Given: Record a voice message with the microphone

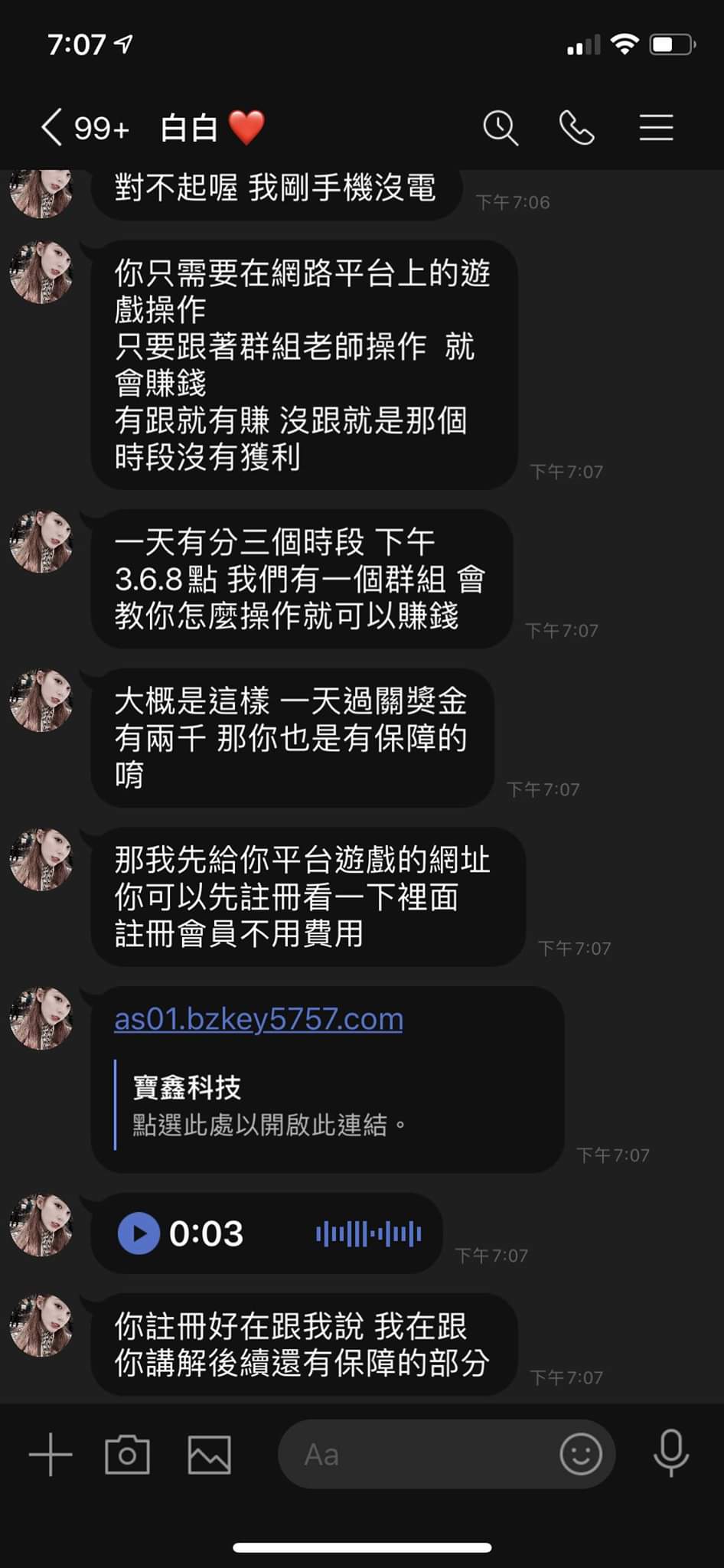Looking at the screenshot, I should [x=670, y=1454].
